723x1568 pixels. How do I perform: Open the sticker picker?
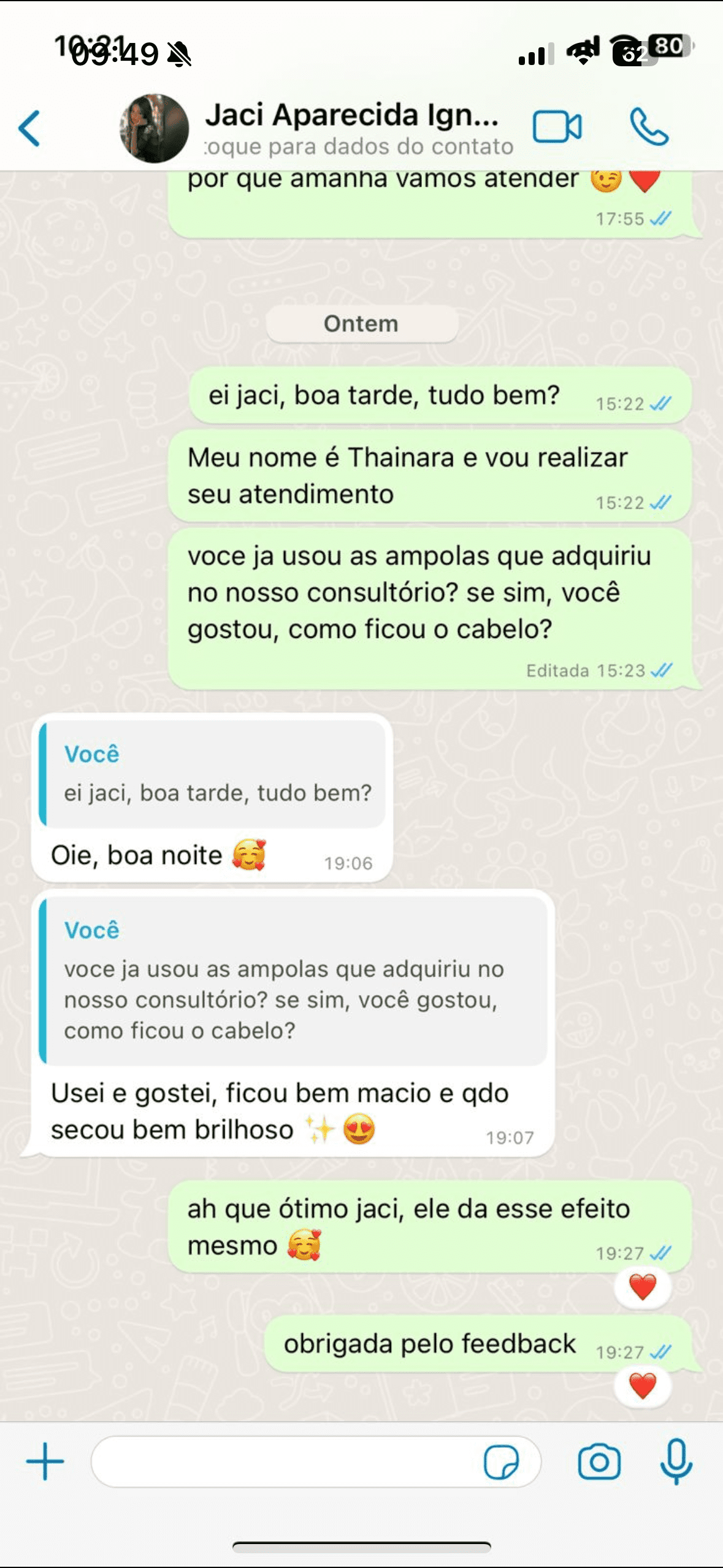coord(501,1462)
